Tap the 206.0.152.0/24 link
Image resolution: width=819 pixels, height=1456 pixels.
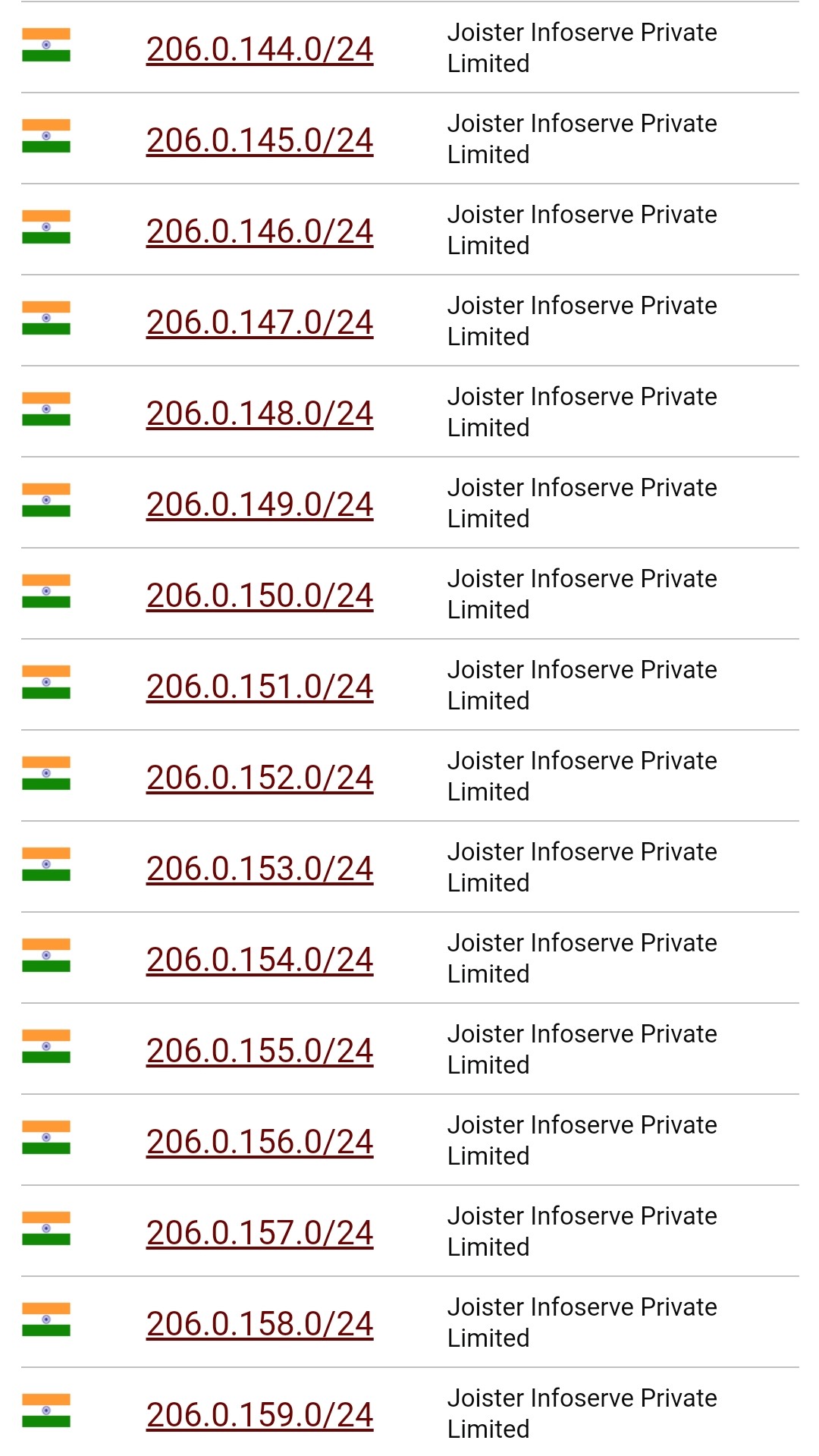[x=259, y=778]
